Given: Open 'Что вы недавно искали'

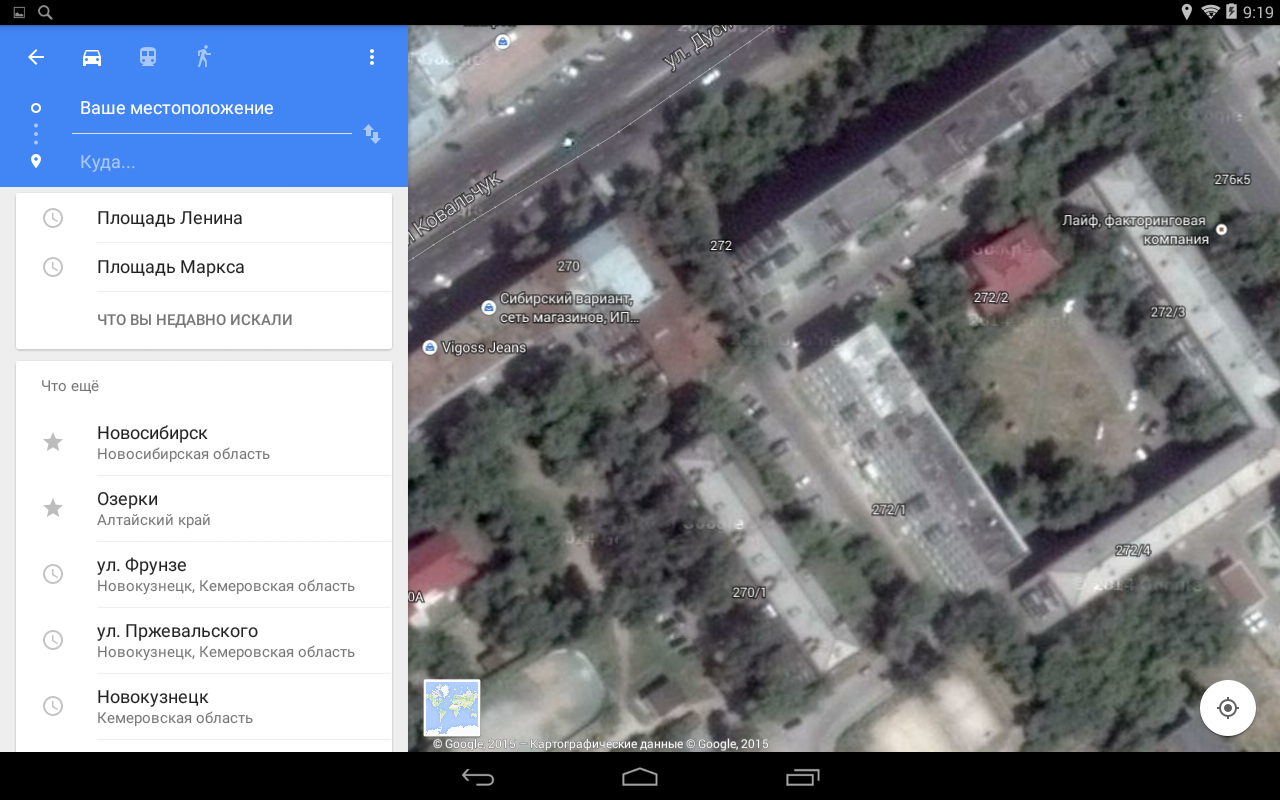Looking at the screenshot, I should pos(195,320).
